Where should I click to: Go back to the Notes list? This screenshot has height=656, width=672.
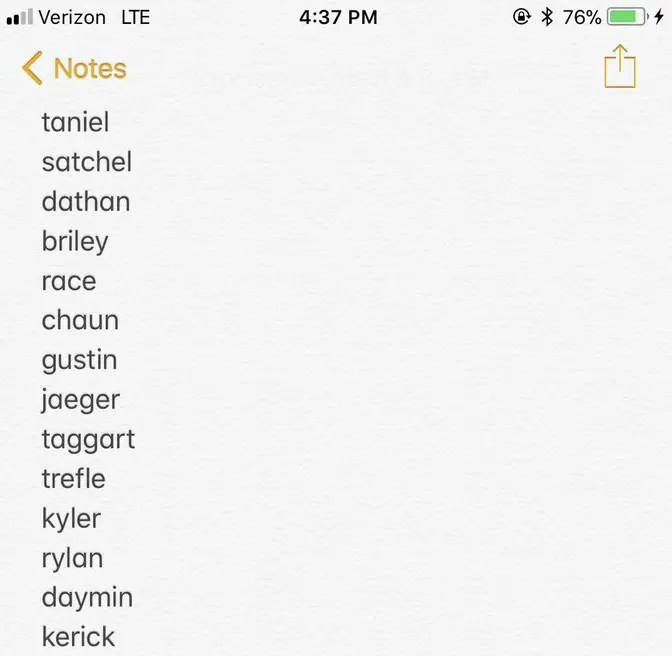coord(74,69)
